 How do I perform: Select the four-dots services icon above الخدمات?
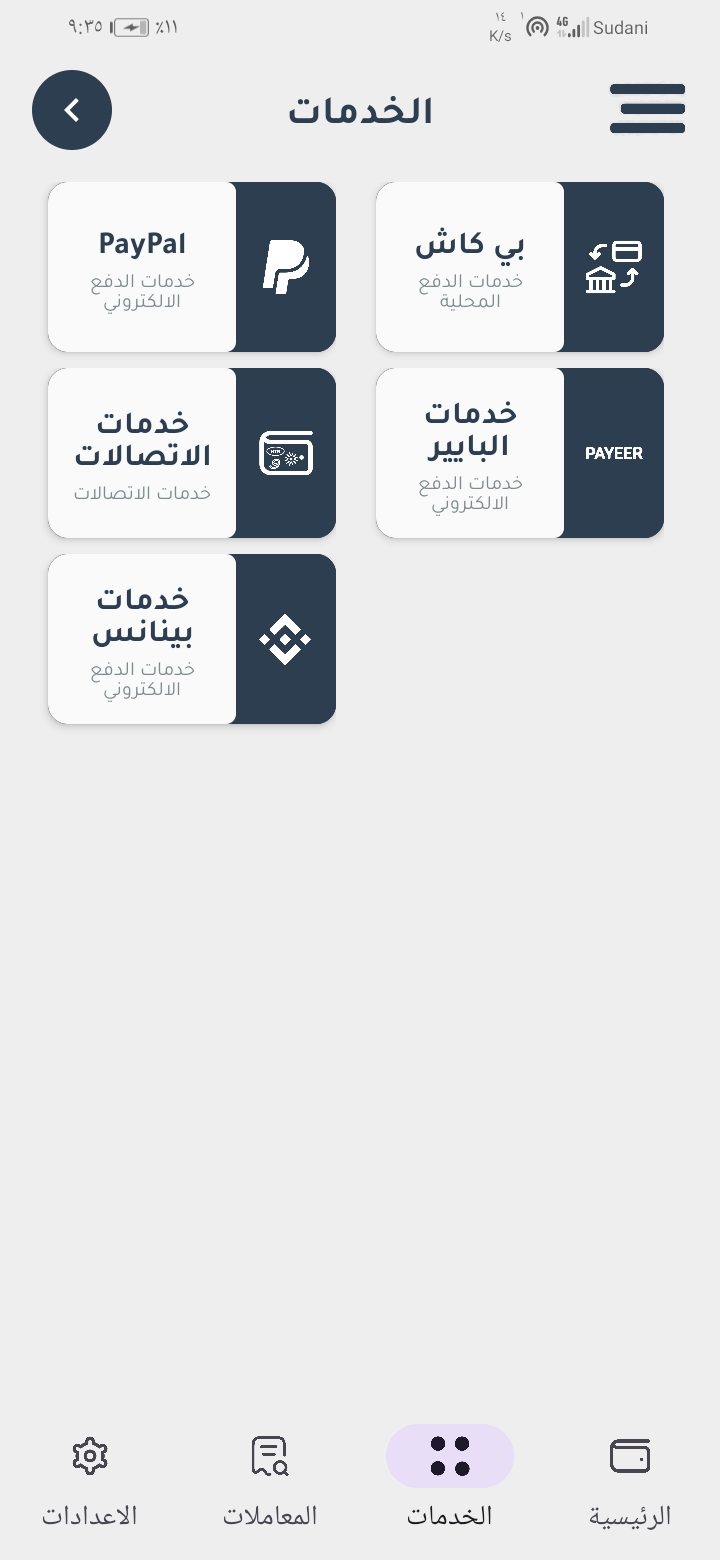tap(449, 1456)
